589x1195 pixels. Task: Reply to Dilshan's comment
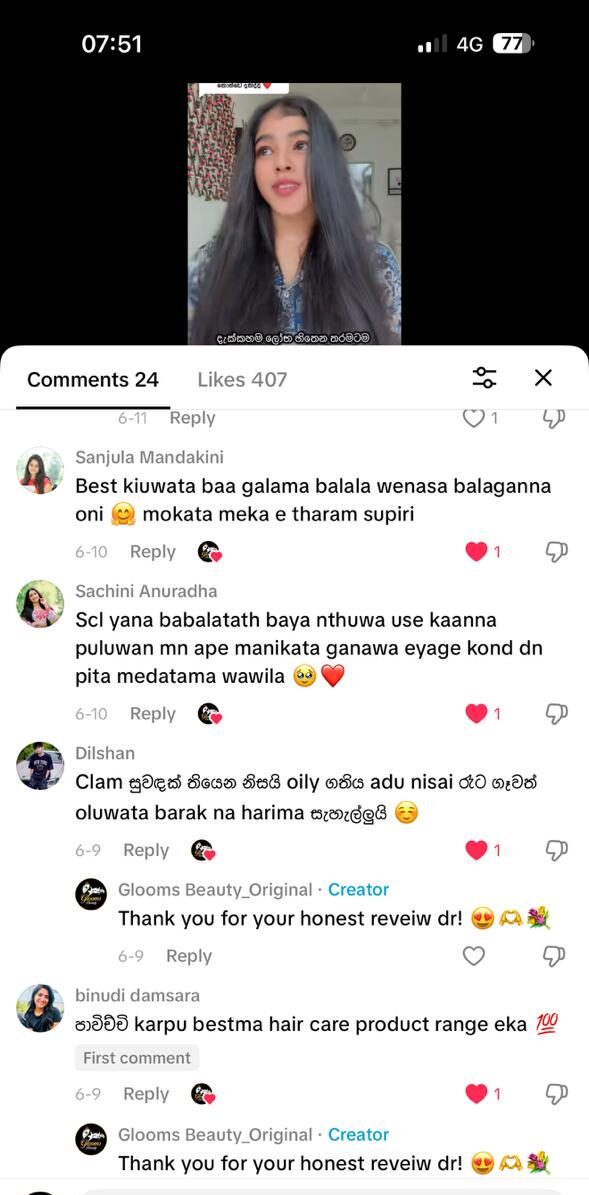pyautogui.click(x=146, y=851)
